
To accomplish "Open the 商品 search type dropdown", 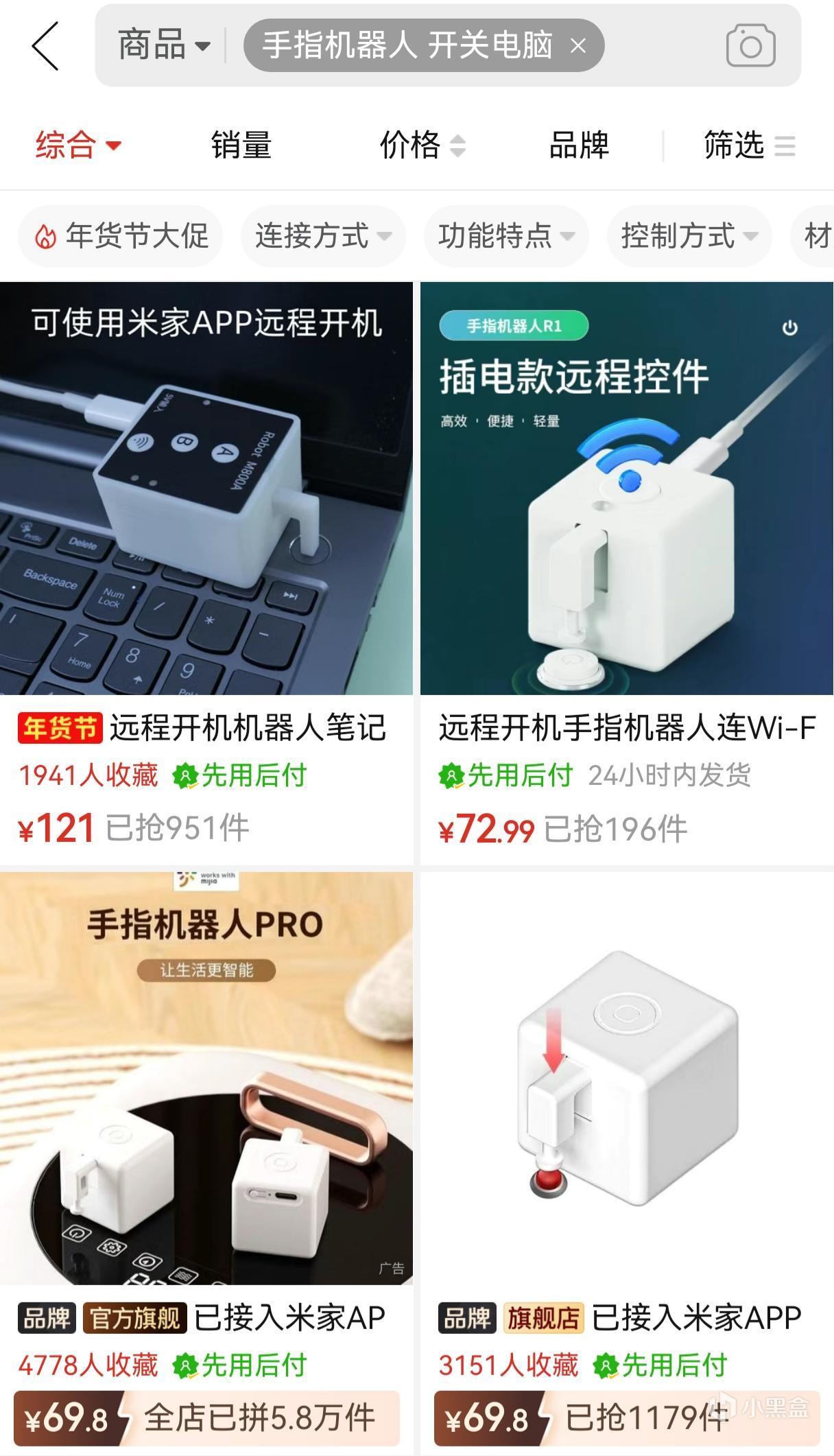I will click(x=163, y=46).
